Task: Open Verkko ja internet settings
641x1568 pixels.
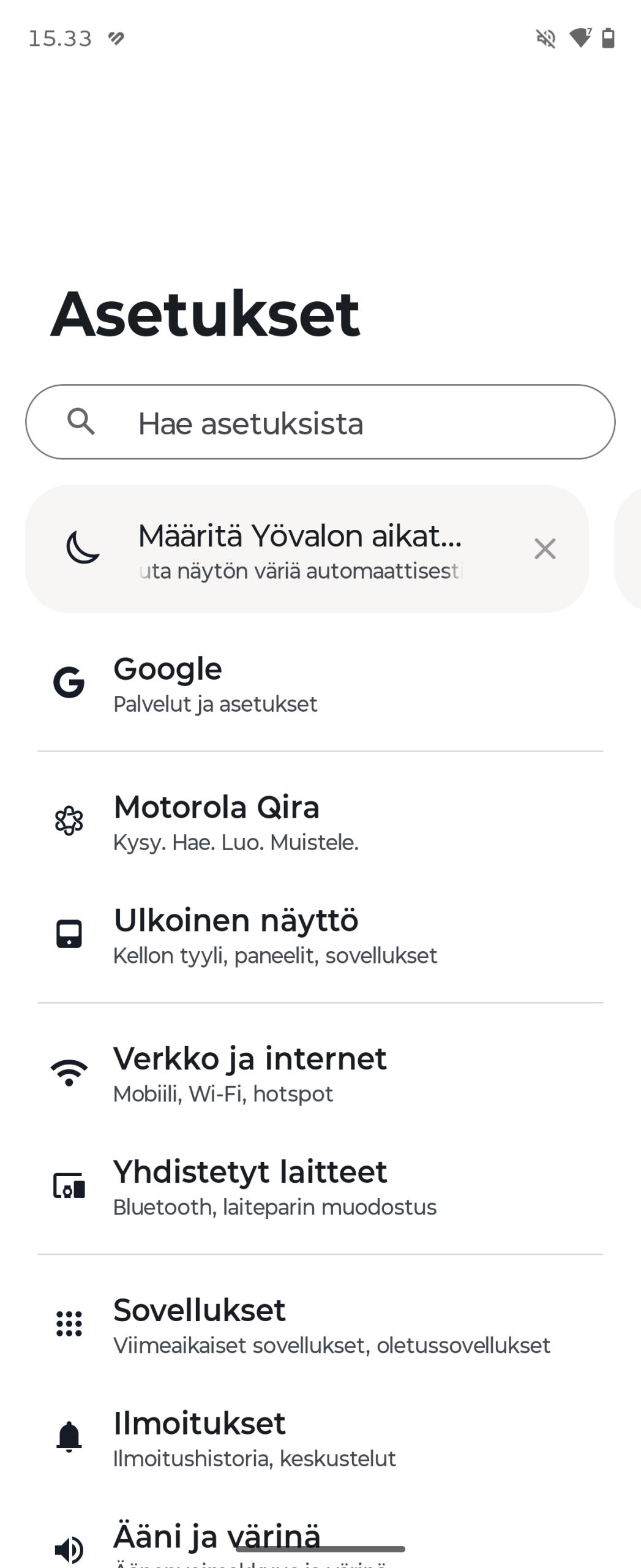Action: [320, 1073]
